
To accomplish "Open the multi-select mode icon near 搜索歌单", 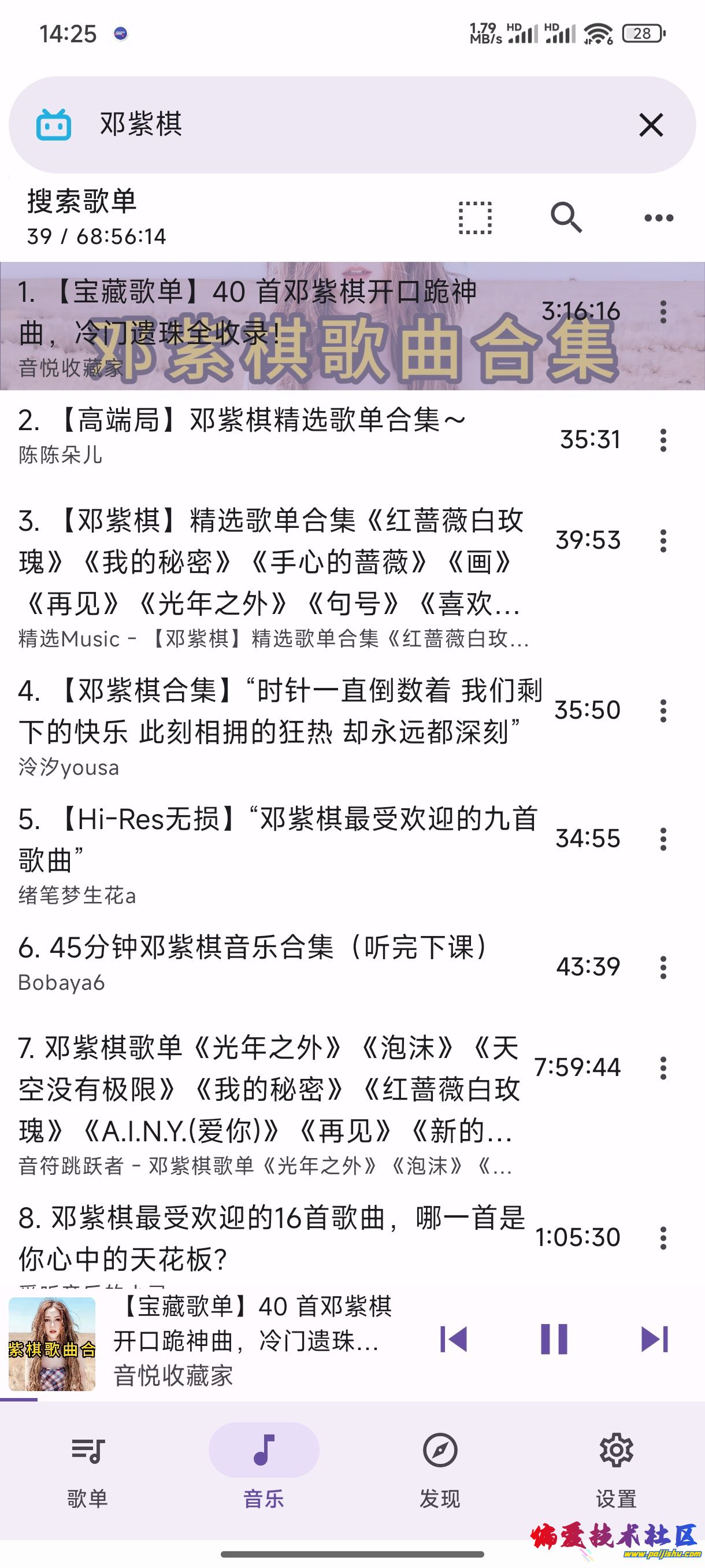I will 476,217.
